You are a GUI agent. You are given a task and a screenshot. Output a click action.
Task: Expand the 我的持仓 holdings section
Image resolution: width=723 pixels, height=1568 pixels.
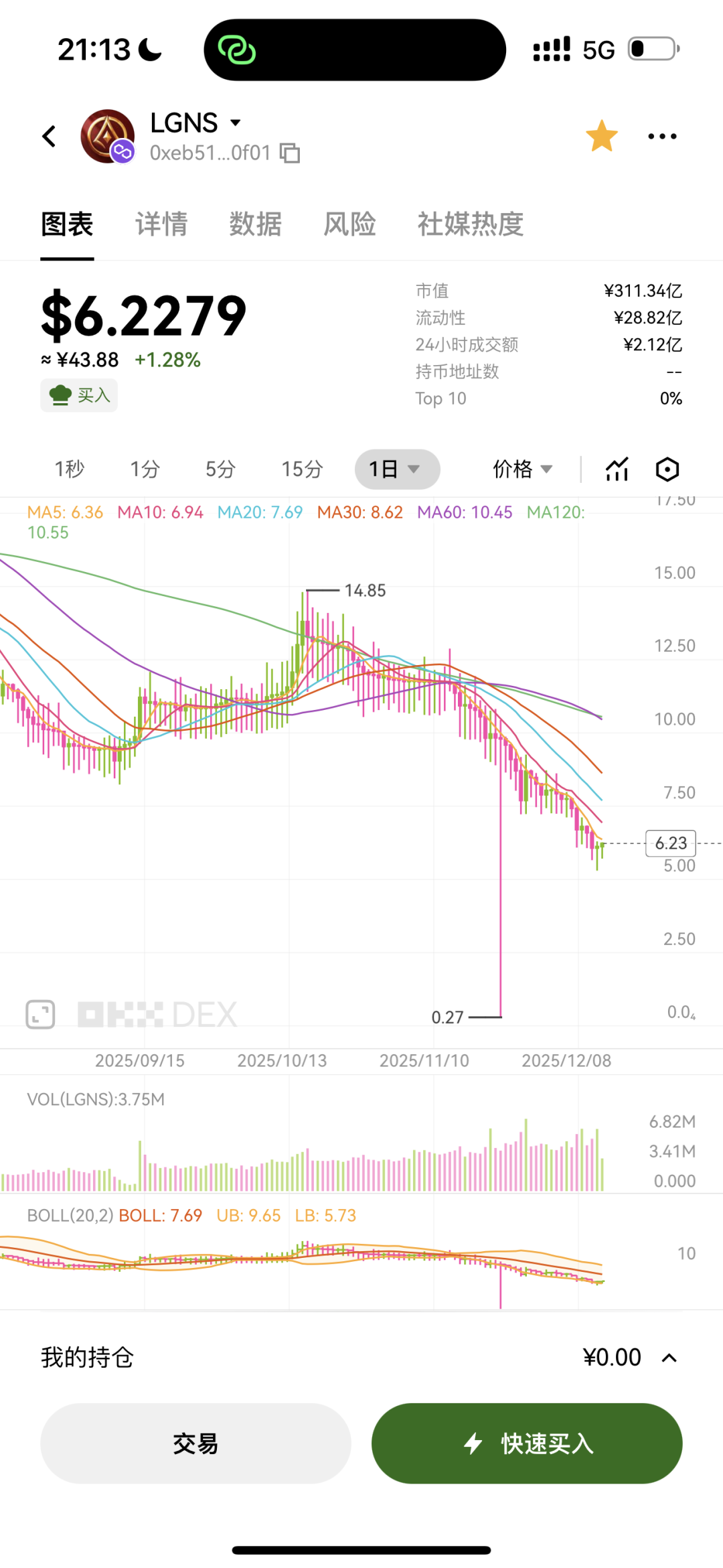click(669, 1358)
